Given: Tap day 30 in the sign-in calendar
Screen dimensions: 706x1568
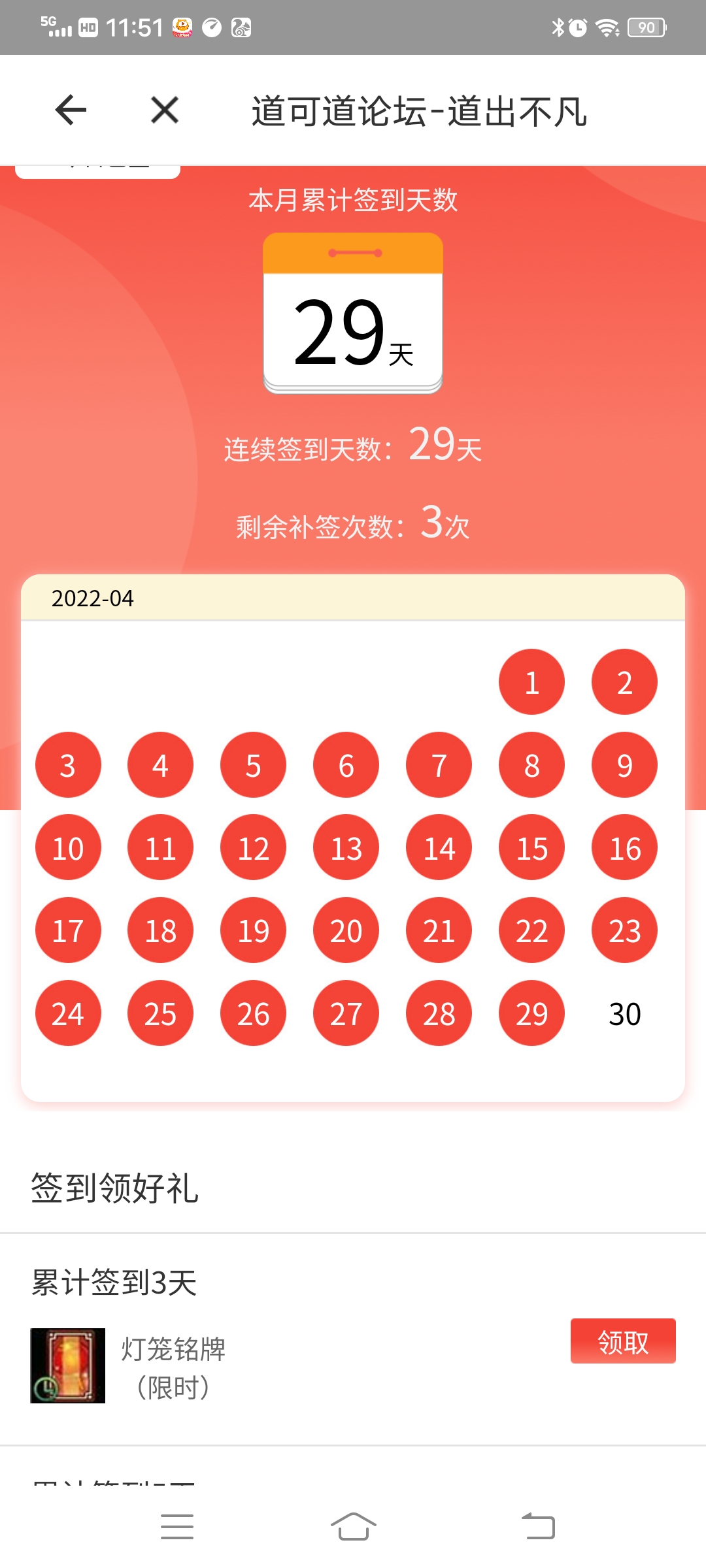Looking at the screenshot, I should tap(624, 1014).
